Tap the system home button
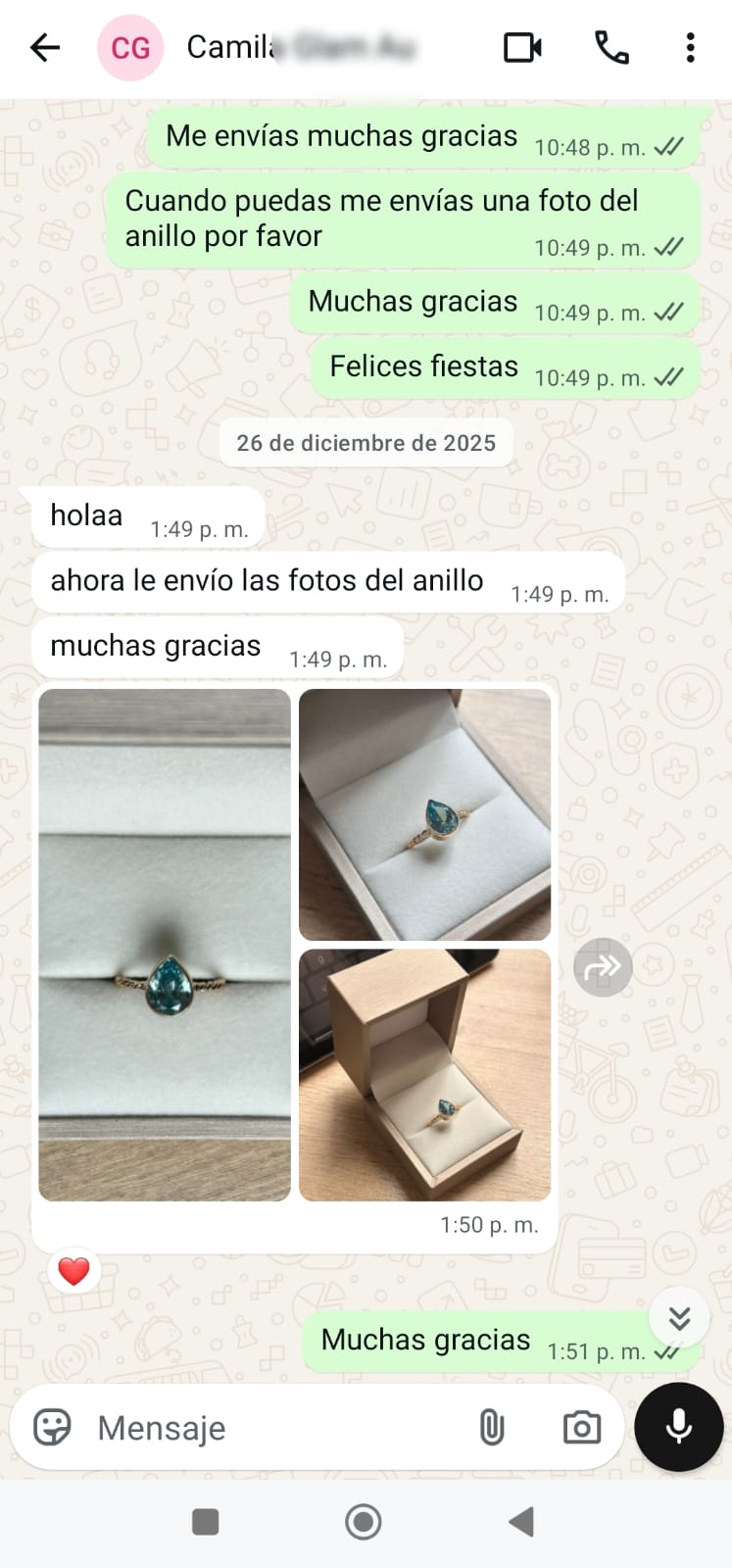The image size is (732, 1568). [364, 1522]
